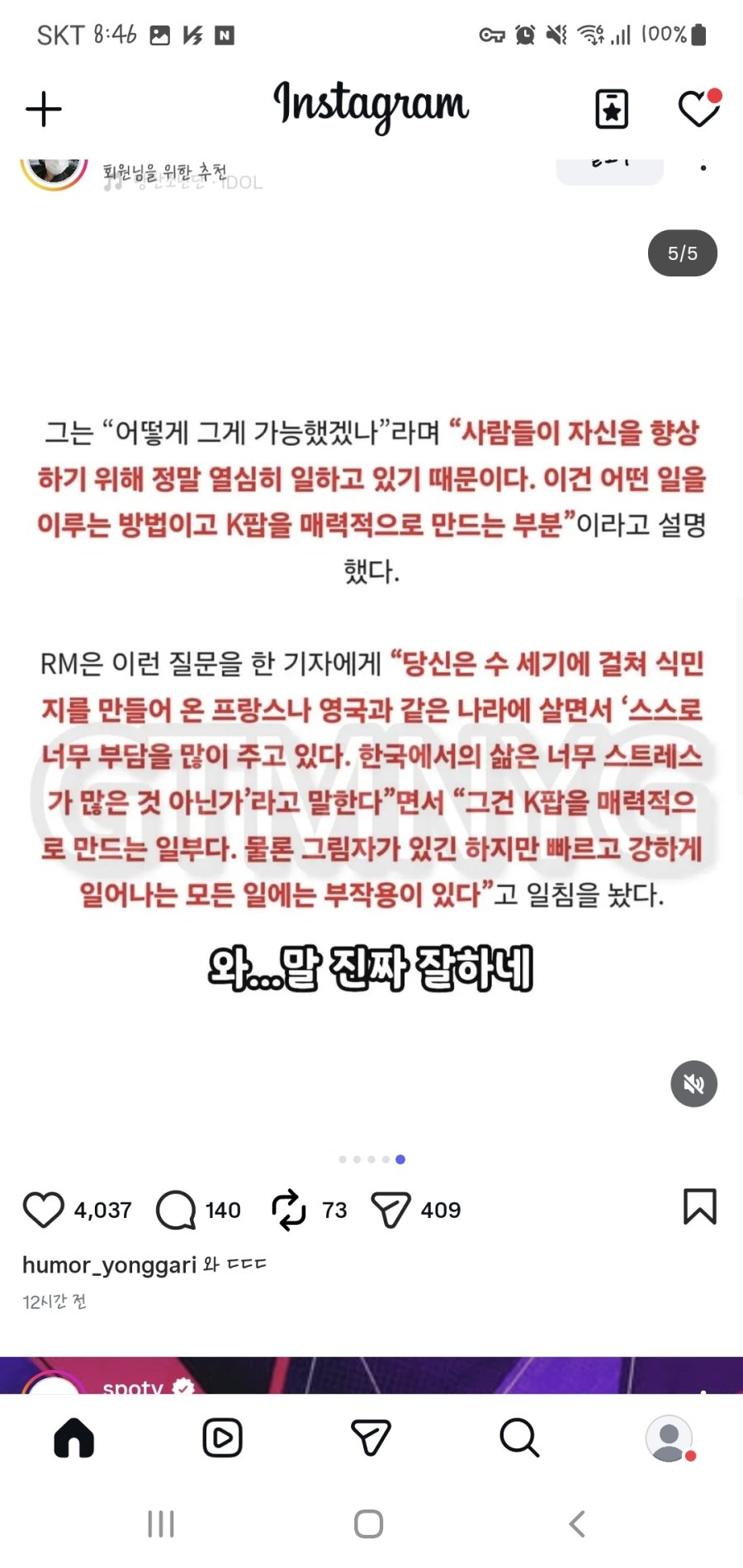This screenshot has width=743, height=1568.
Task: Repost humor_yonggari's post
Action: click(x=289, y=1210)
